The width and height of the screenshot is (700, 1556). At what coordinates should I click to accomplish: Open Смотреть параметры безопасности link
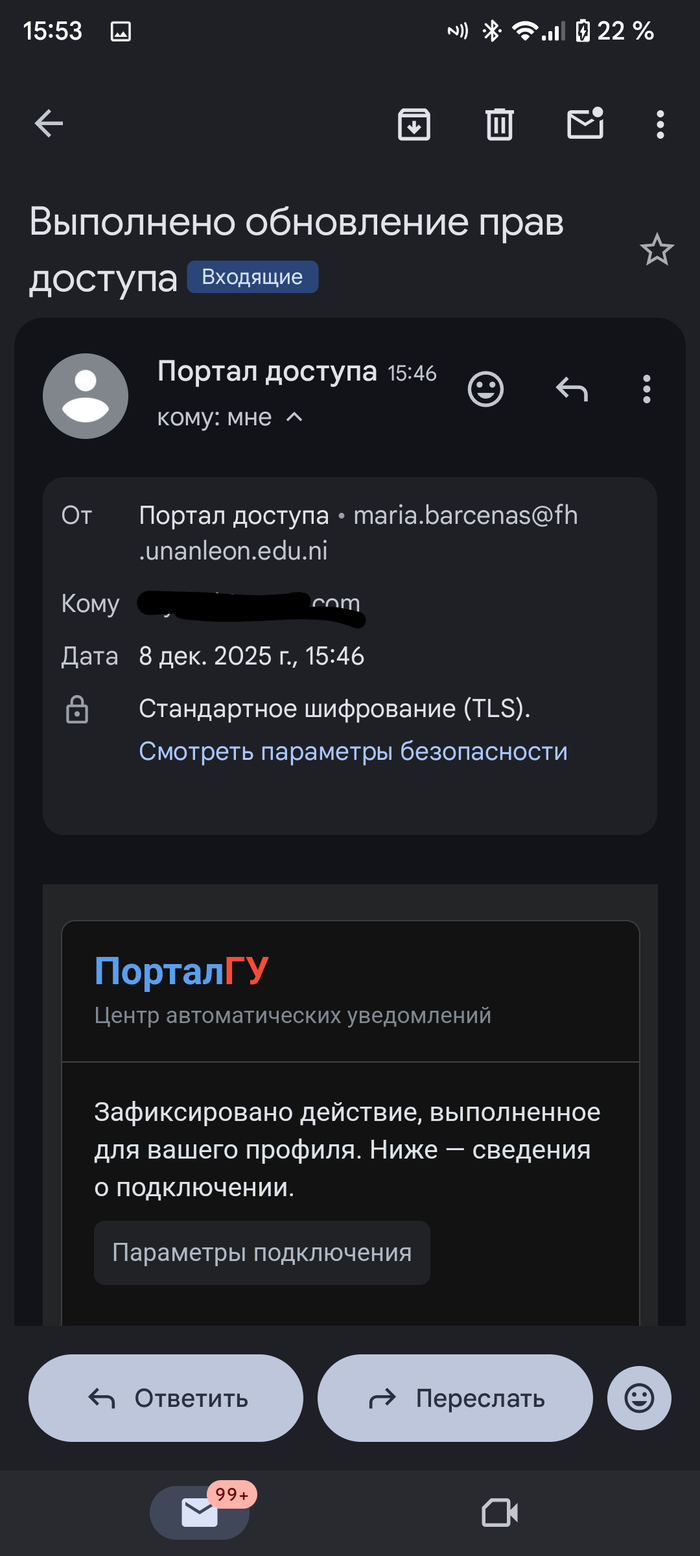pos(353,751)
